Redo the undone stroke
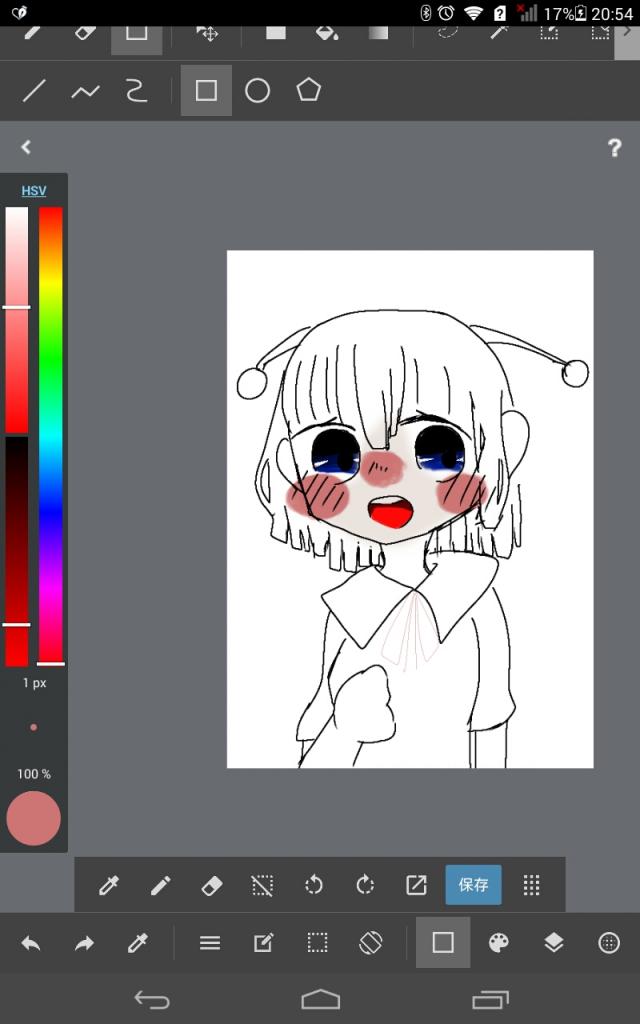Viewport: 640px width, 1024px height. click(84, 942)
